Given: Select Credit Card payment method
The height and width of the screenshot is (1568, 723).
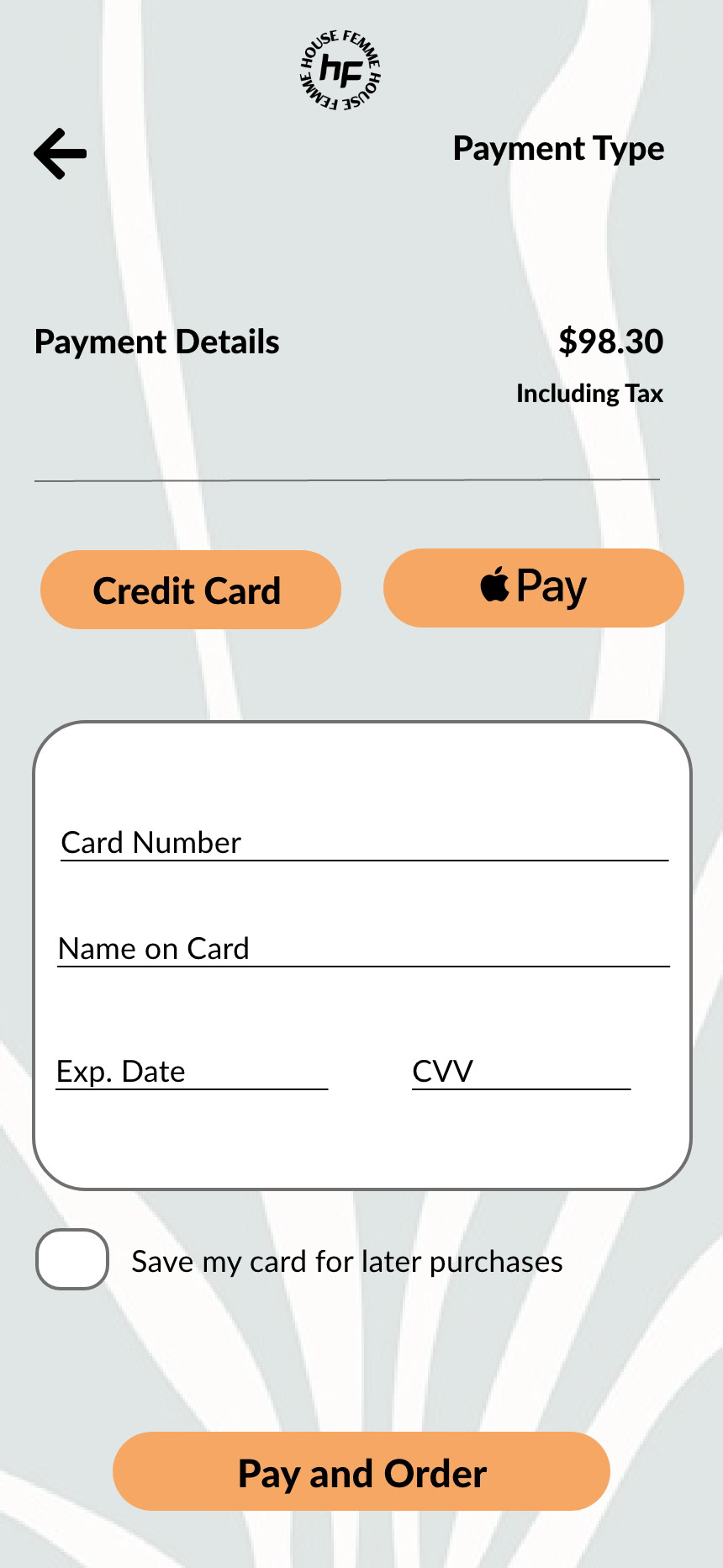Looking at the screenshot, I should pos(190,590).
